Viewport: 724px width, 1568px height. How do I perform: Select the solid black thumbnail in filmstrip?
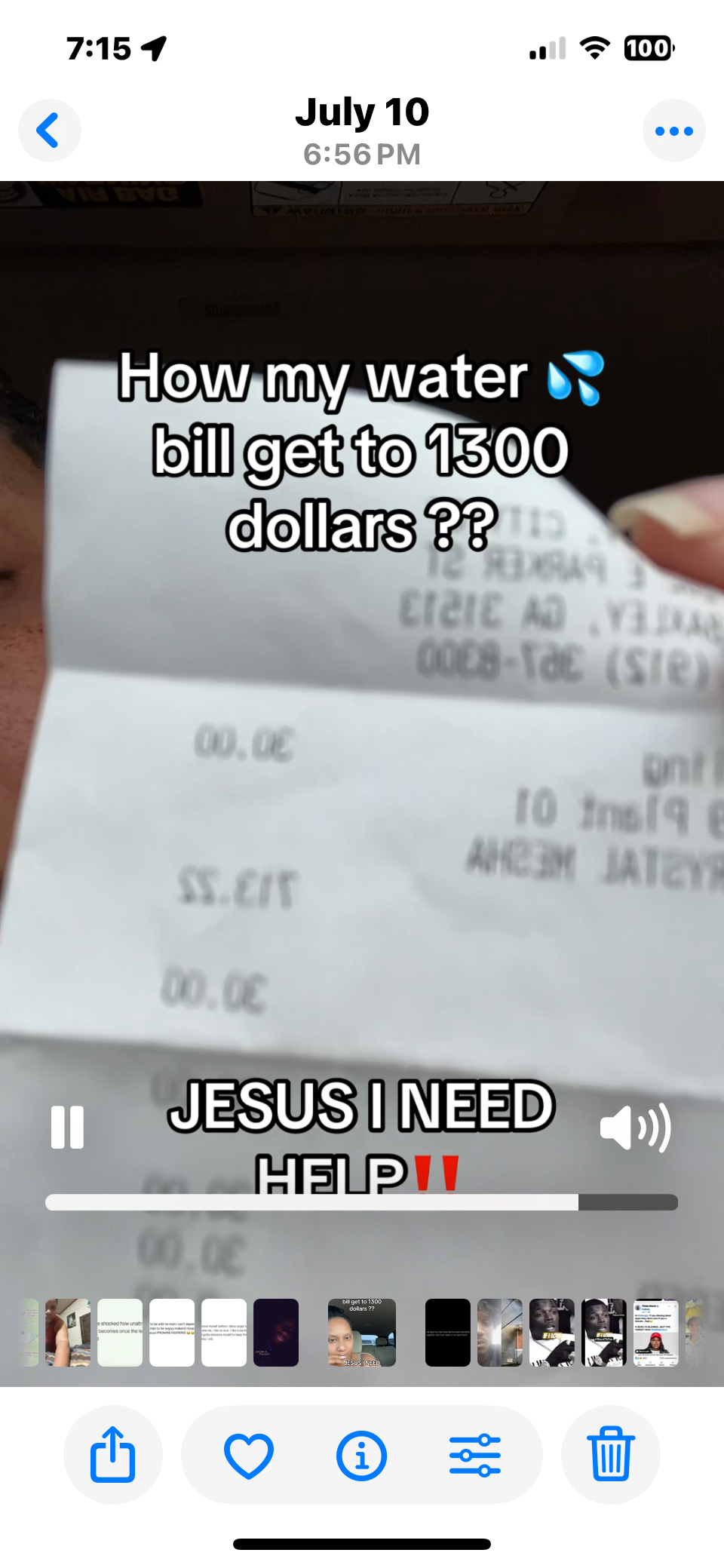coord(447,1333)
